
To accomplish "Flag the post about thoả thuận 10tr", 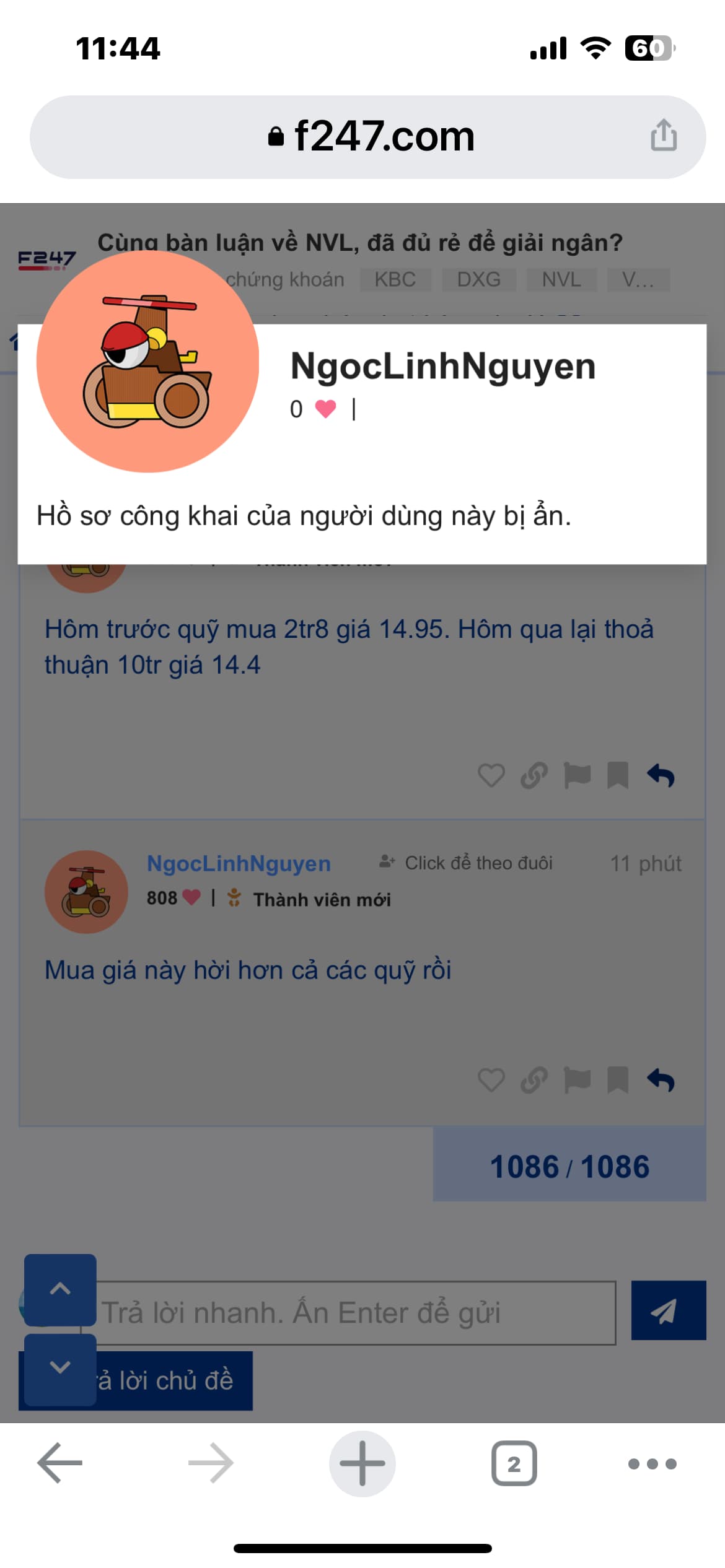I will pyautogui.click(x=577, y=775).
